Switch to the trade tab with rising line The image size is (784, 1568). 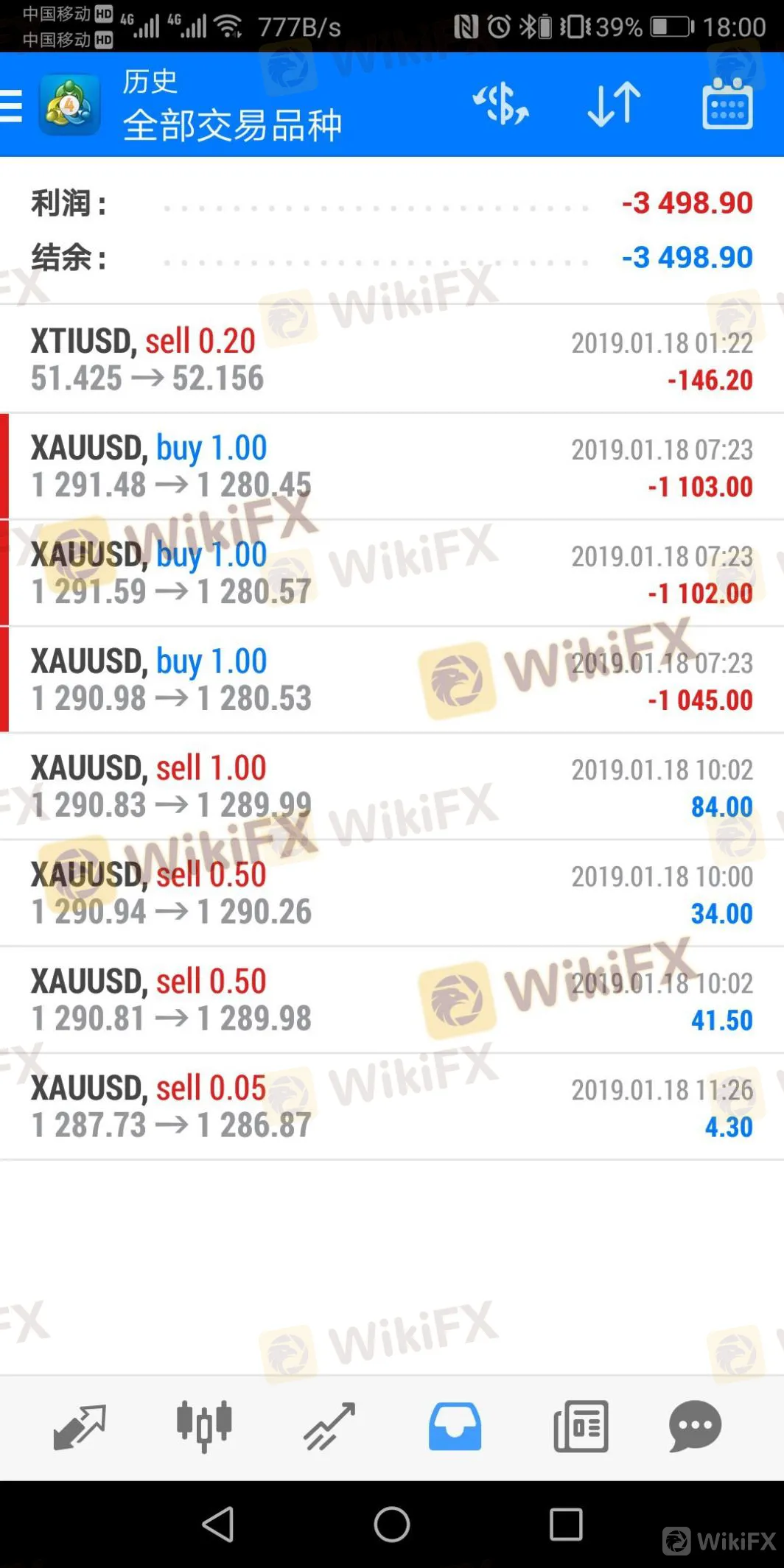click(329, 1427)
